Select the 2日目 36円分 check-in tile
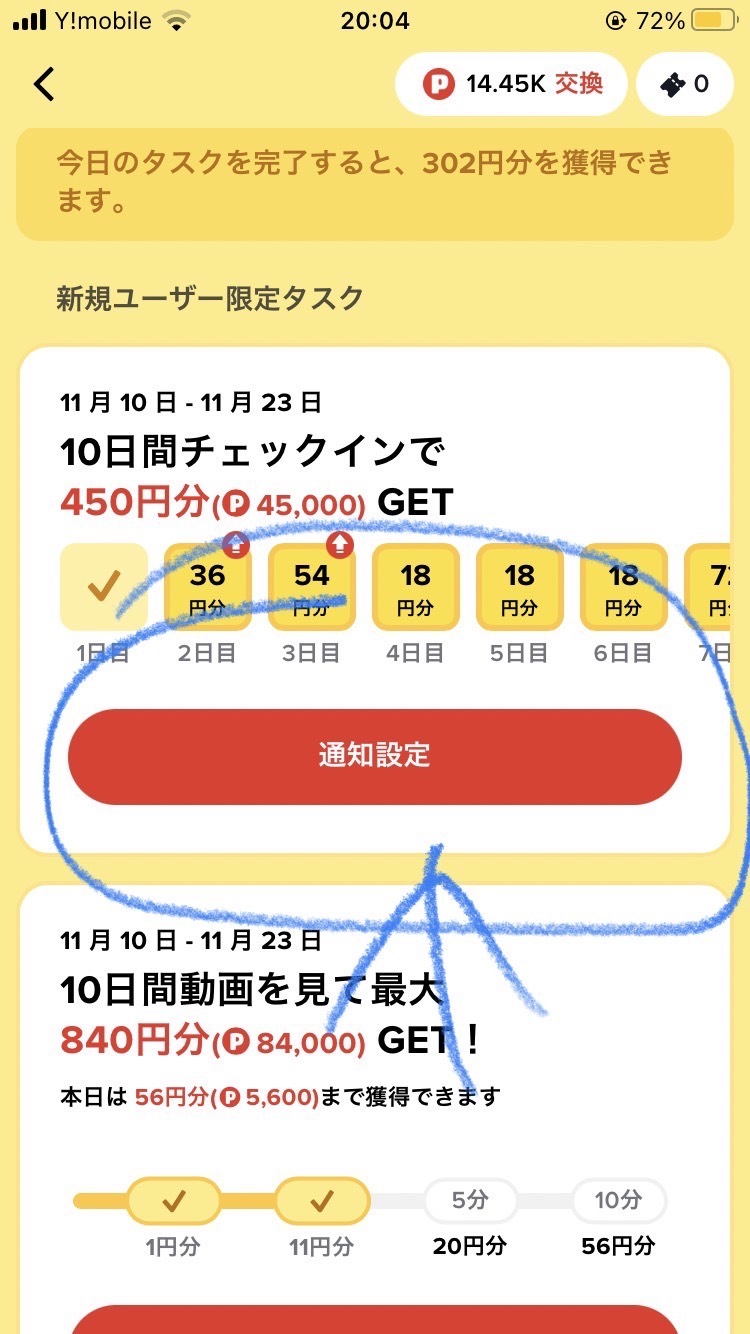 click(x=208, y=588)
